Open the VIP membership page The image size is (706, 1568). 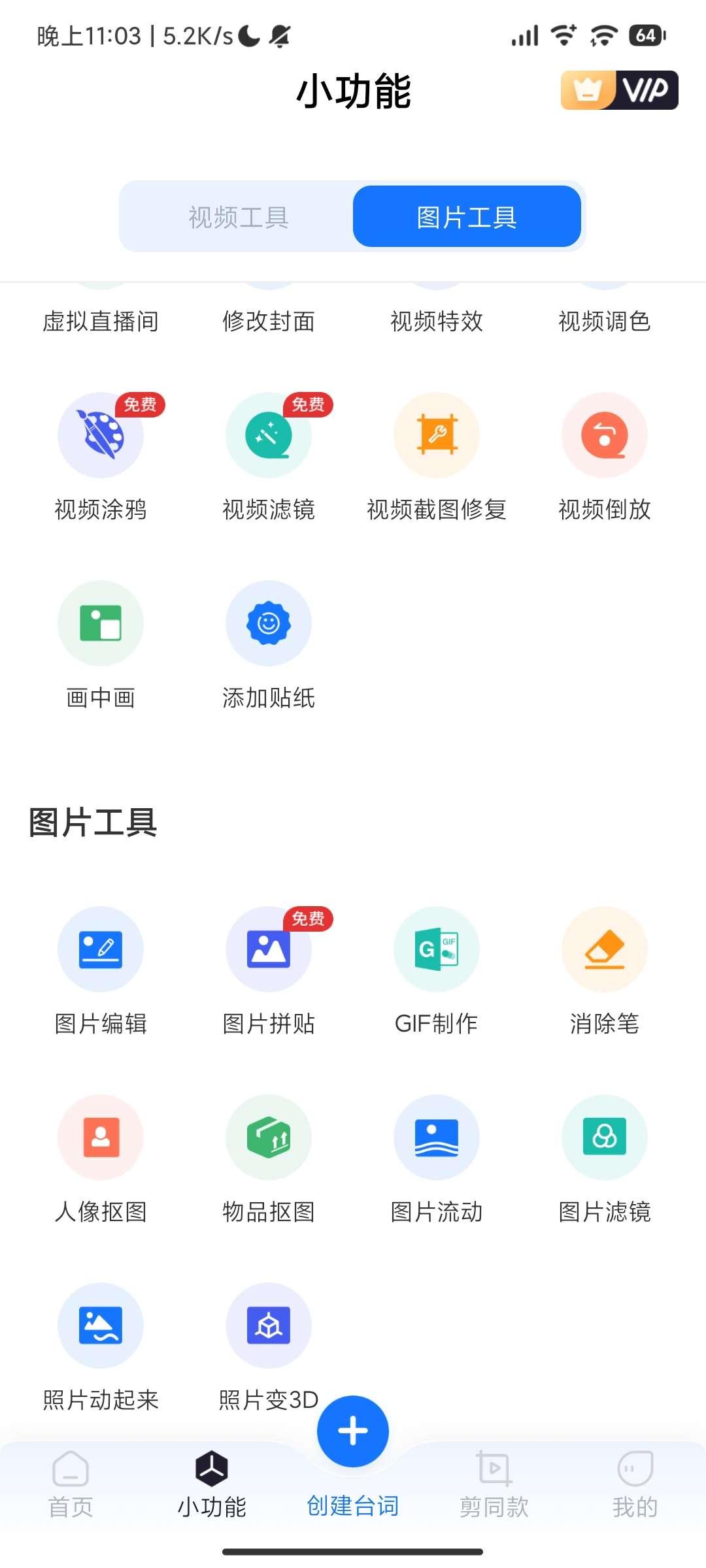[618, 90]
